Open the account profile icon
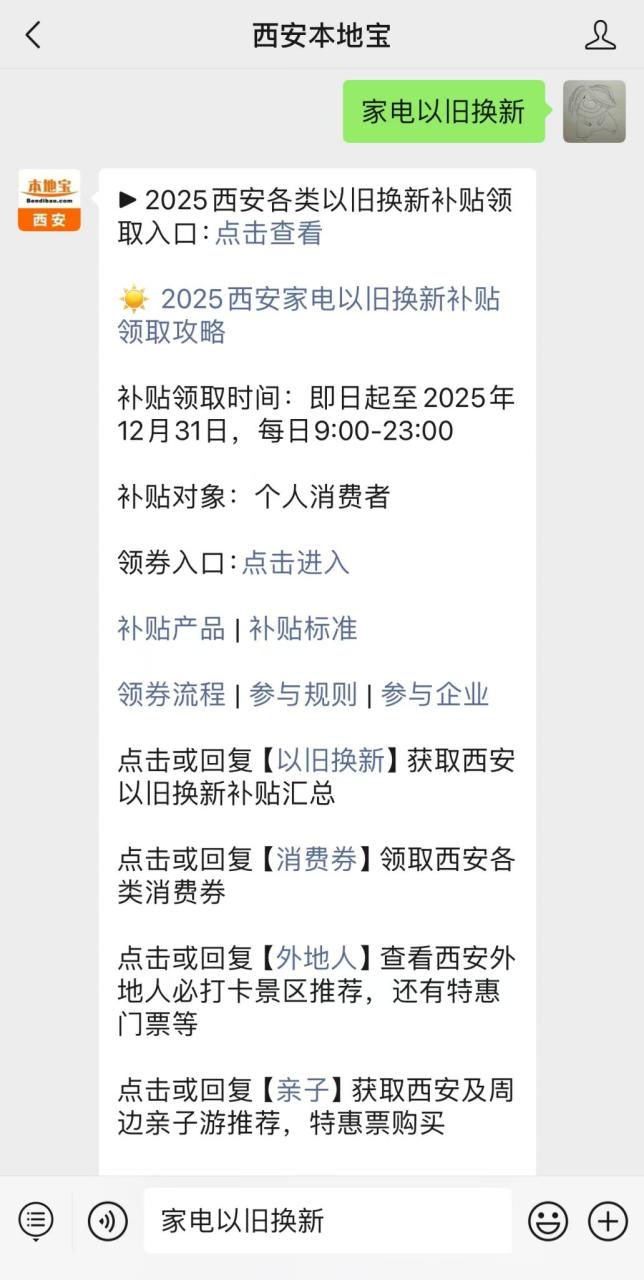 [x=600, y=36]
